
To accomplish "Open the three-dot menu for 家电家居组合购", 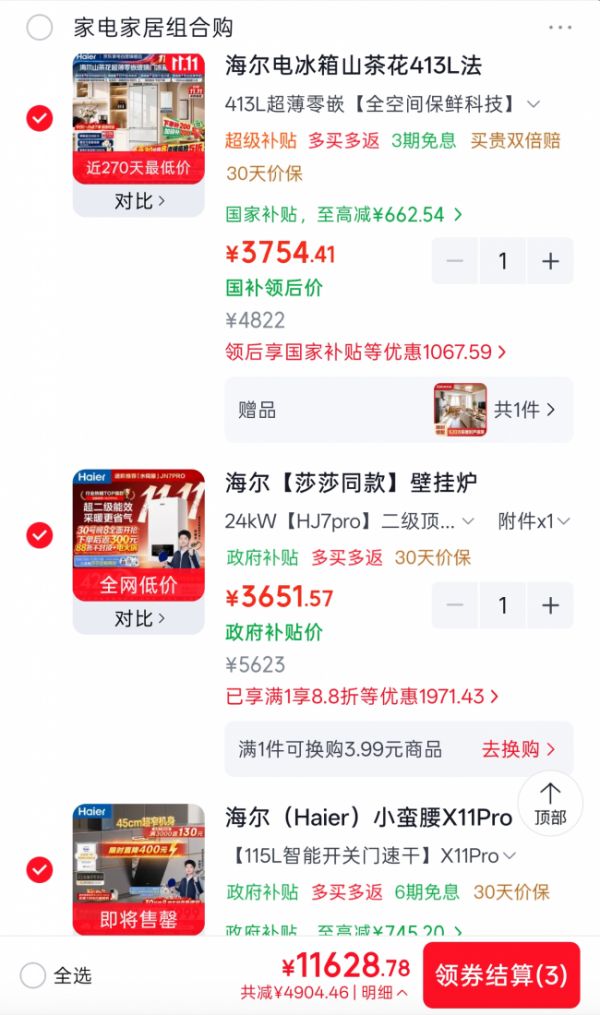I will [x=559, y=27].
